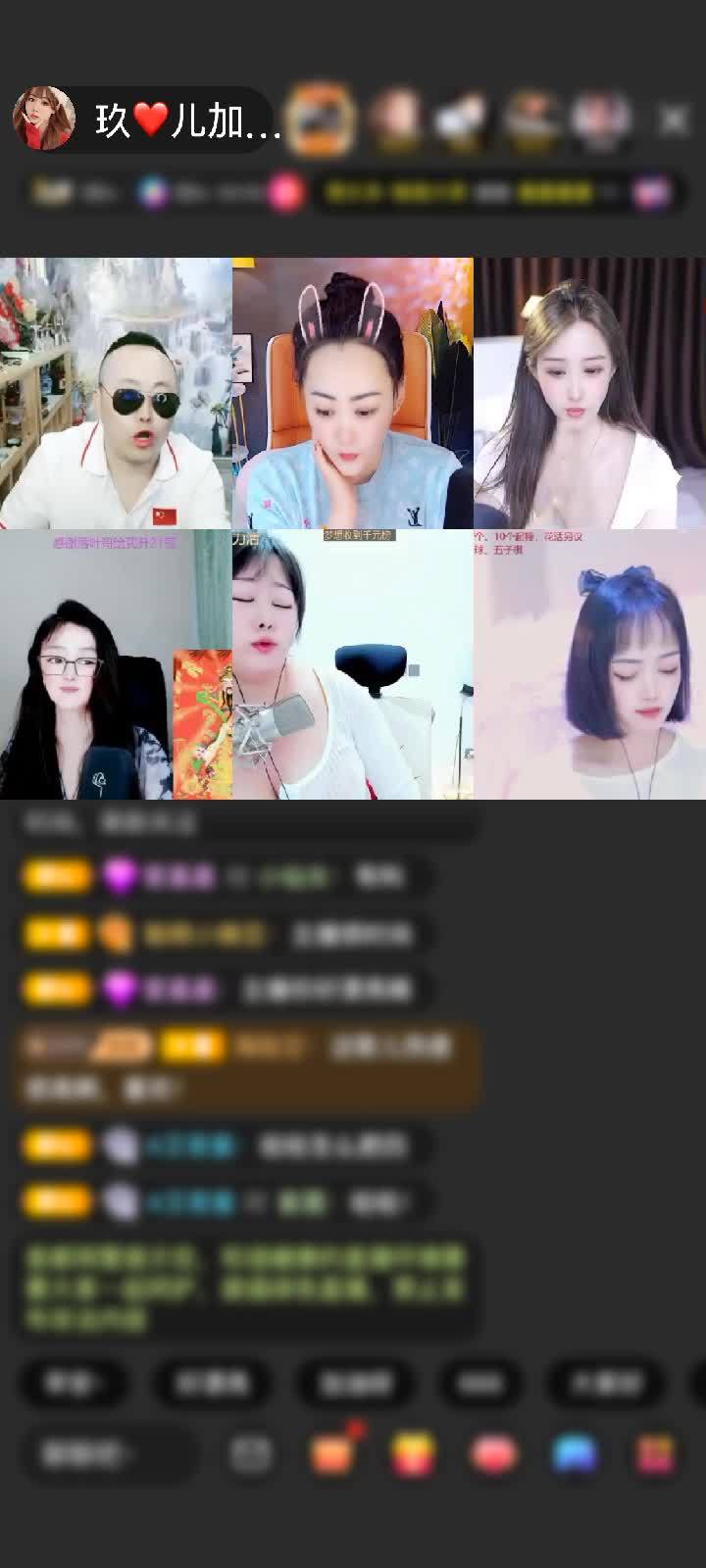The height and width of the screenshot is (1568, 706).
Task: Close the live stream room
Action: point(674,120)
